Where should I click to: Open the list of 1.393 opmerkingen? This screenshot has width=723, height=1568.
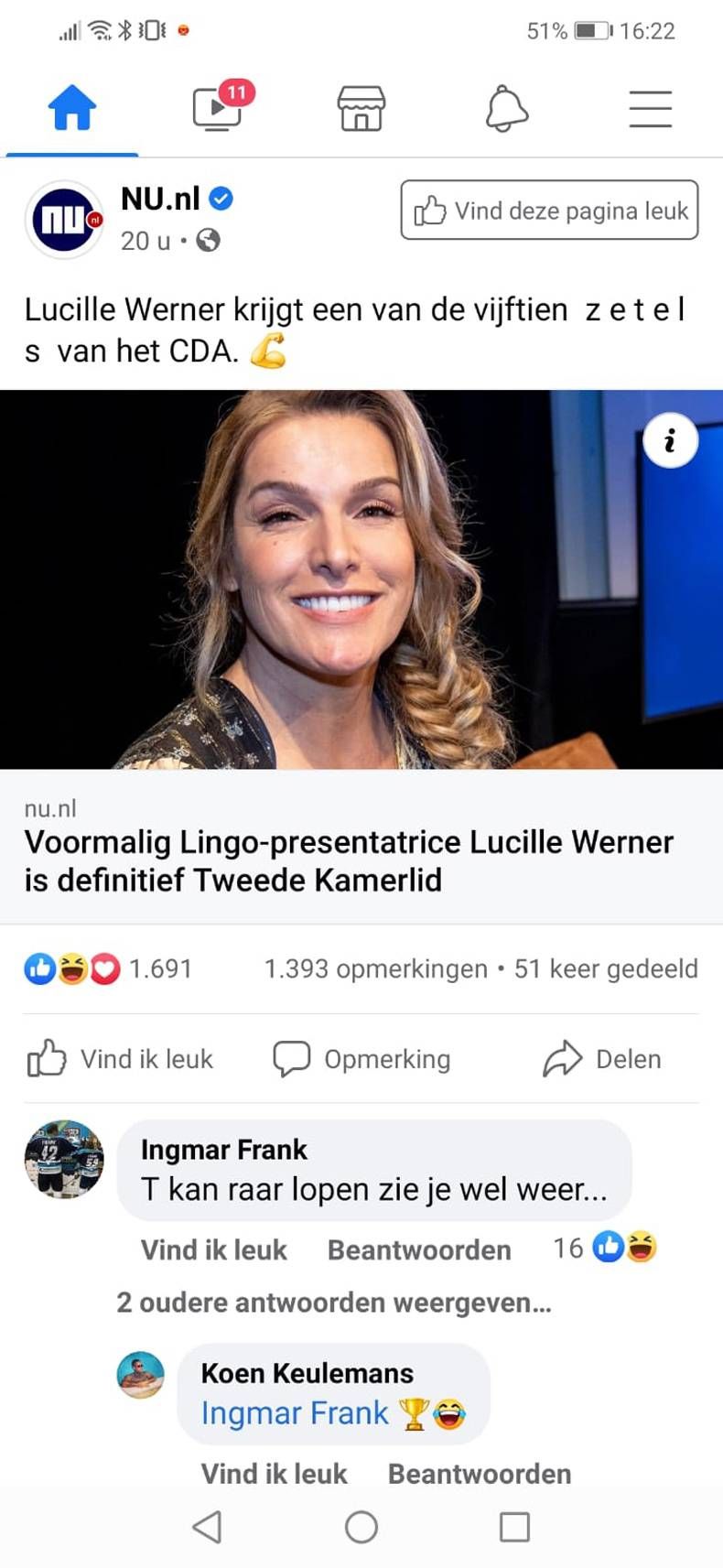(375, 968)
